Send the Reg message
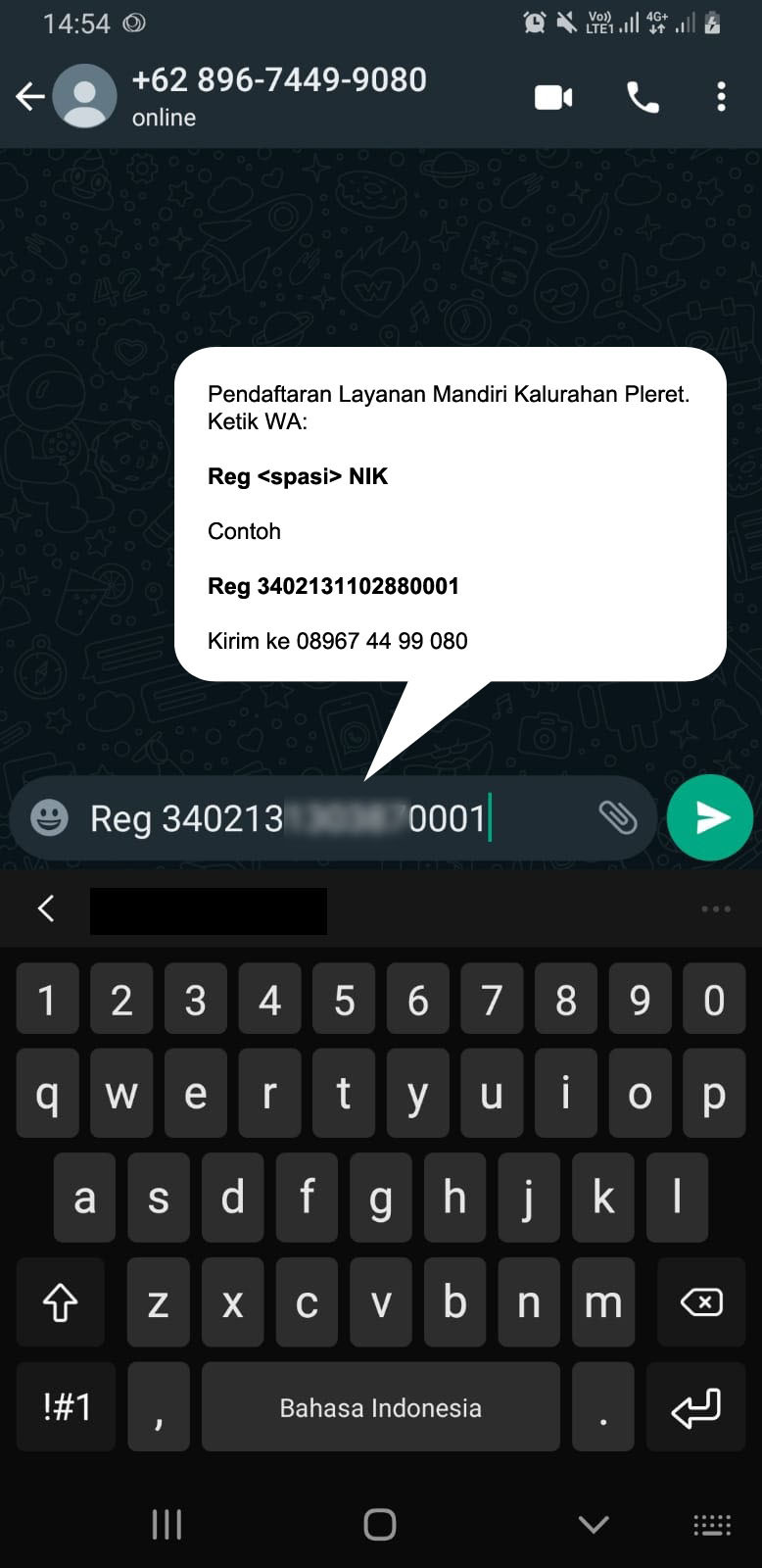The image size is (762, 1568). (x=710, y=817)
